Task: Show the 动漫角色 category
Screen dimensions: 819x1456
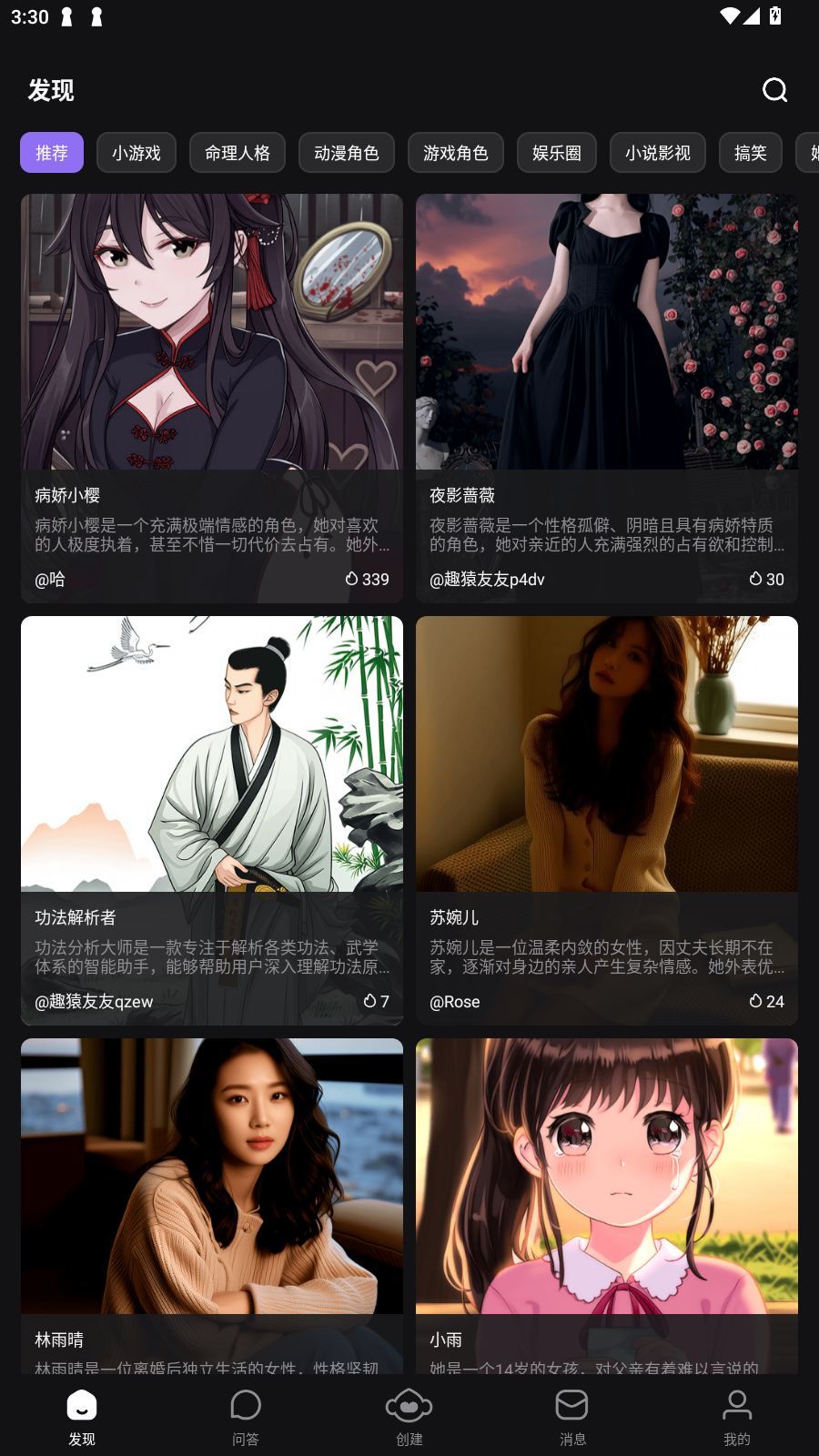Action: (346, 153)
